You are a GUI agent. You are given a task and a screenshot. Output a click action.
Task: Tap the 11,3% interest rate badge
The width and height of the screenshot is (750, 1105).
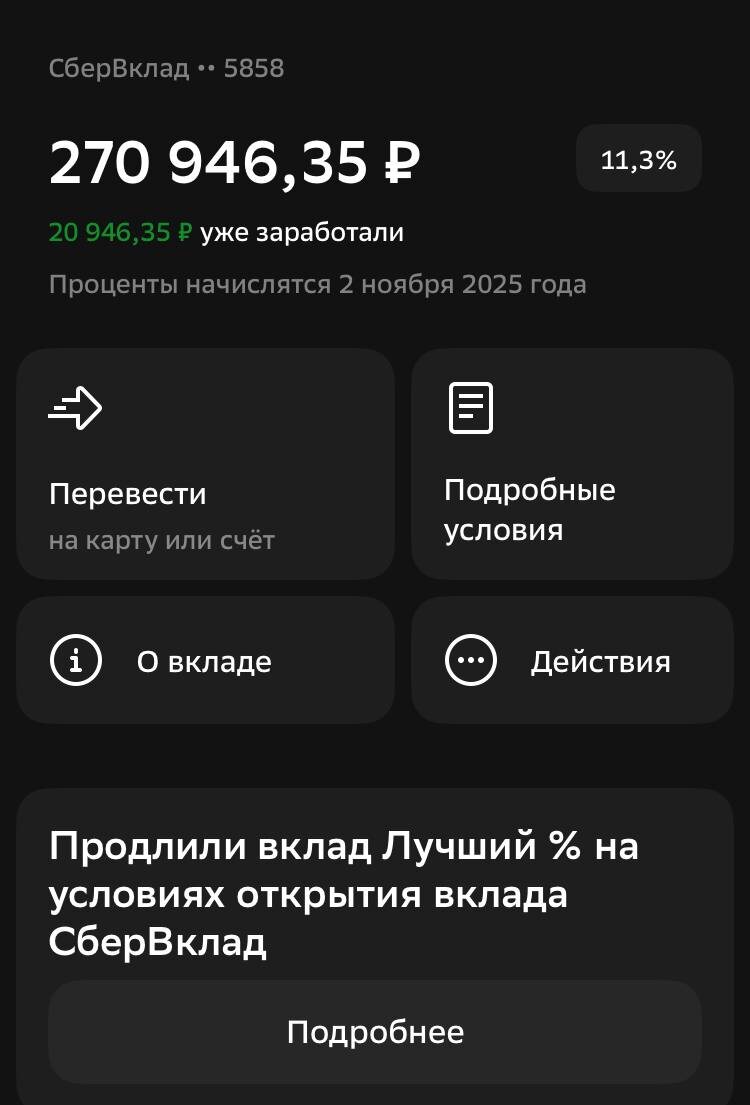coord(639,159)
